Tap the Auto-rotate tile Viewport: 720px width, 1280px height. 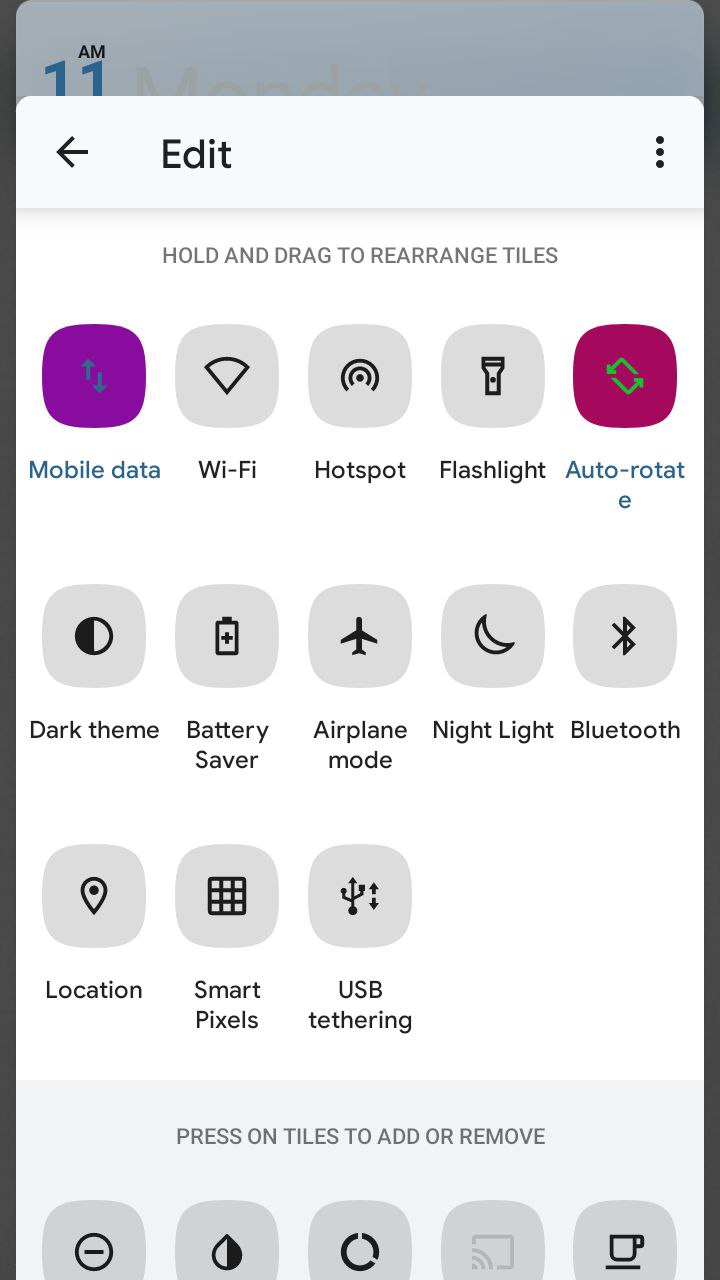tap(625, 376)
